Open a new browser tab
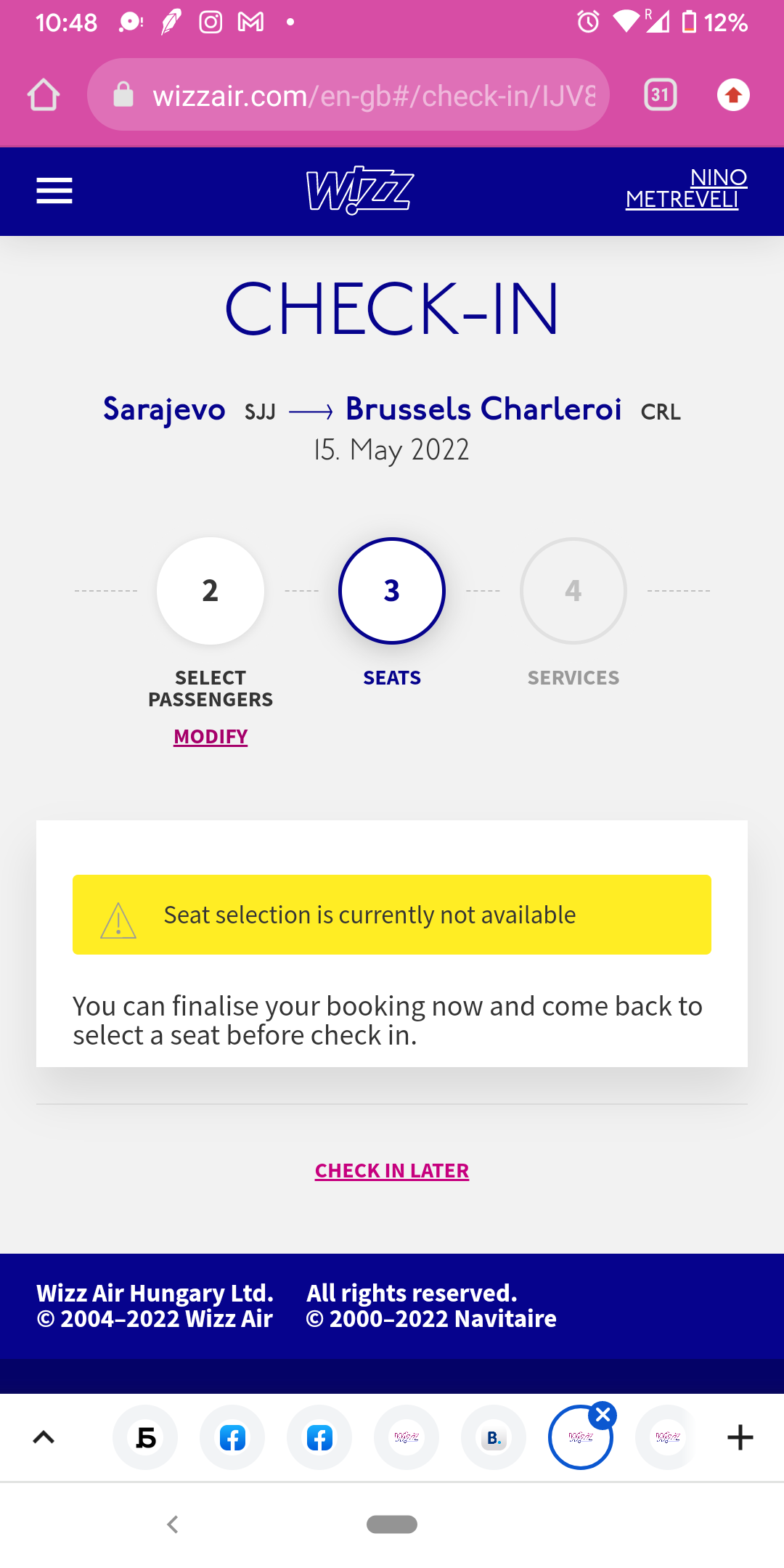The width and height of the screenshot is (784, 1568). click(x=740, y=1437)
